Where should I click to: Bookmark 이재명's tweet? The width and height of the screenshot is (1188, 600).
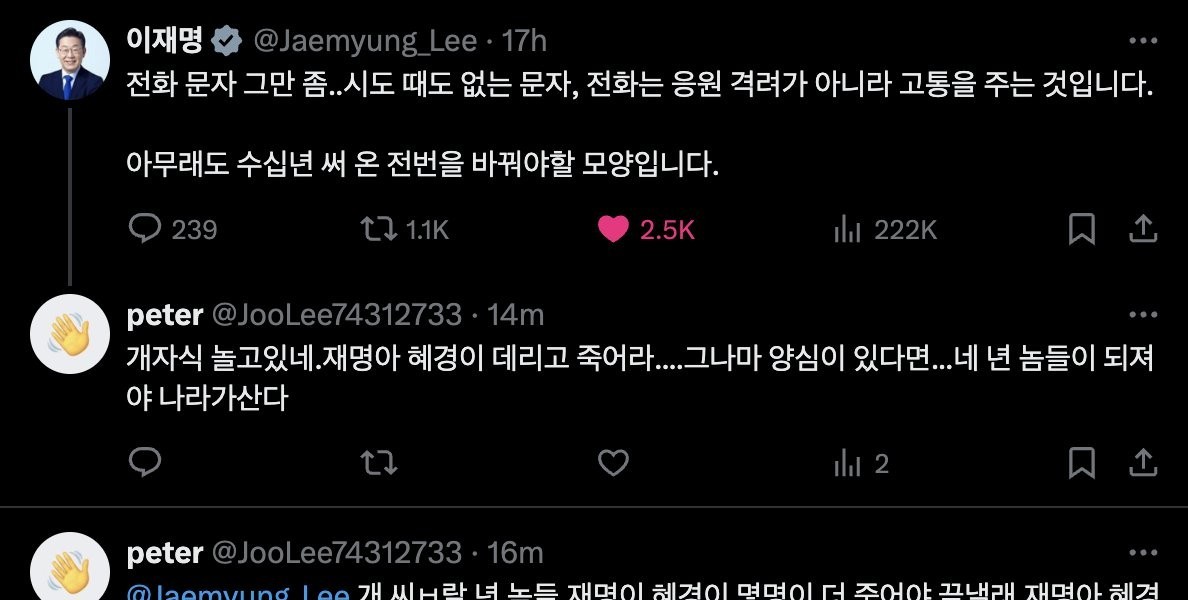click(x=1081, y=230)
